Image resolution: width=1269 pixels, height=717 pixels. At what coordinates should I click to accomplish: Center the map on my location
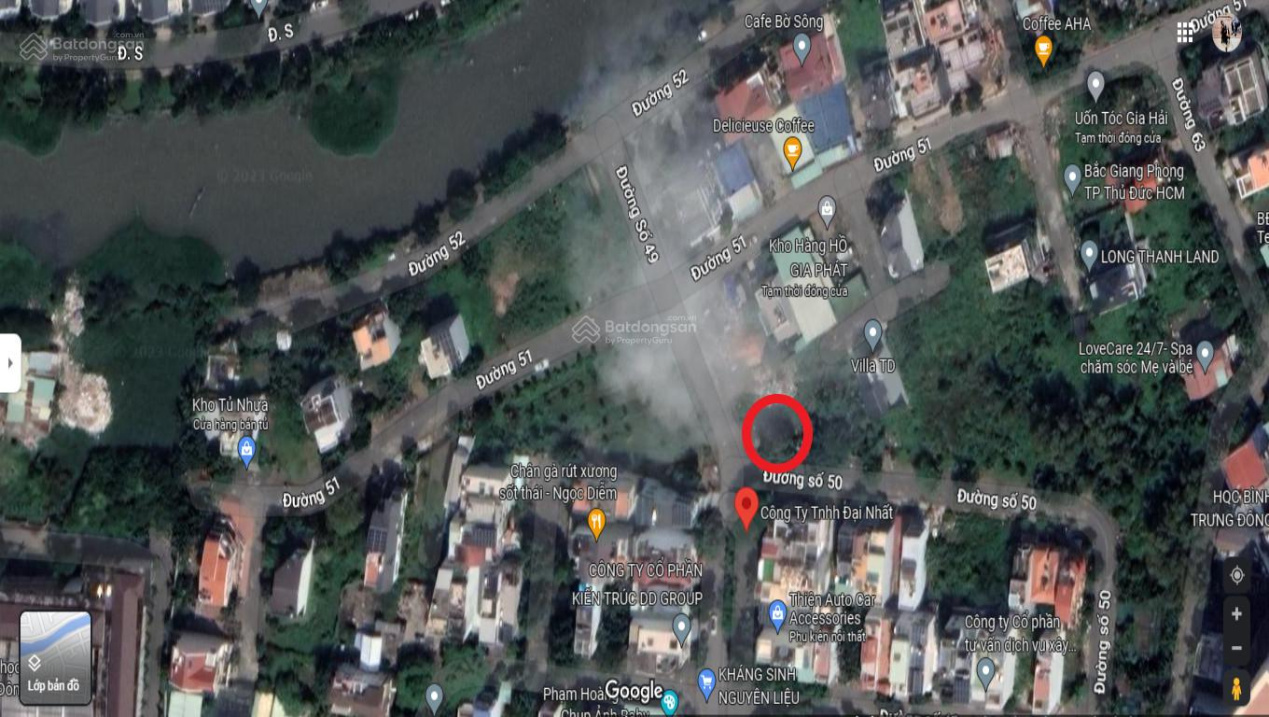(x=1237, y=575)
